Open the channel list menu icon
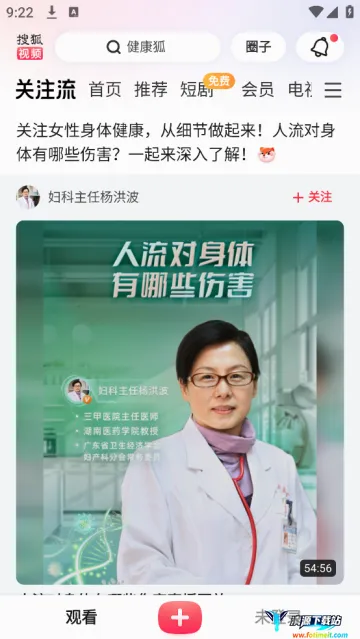Viewport: 360px width, 639px height. 333,89
